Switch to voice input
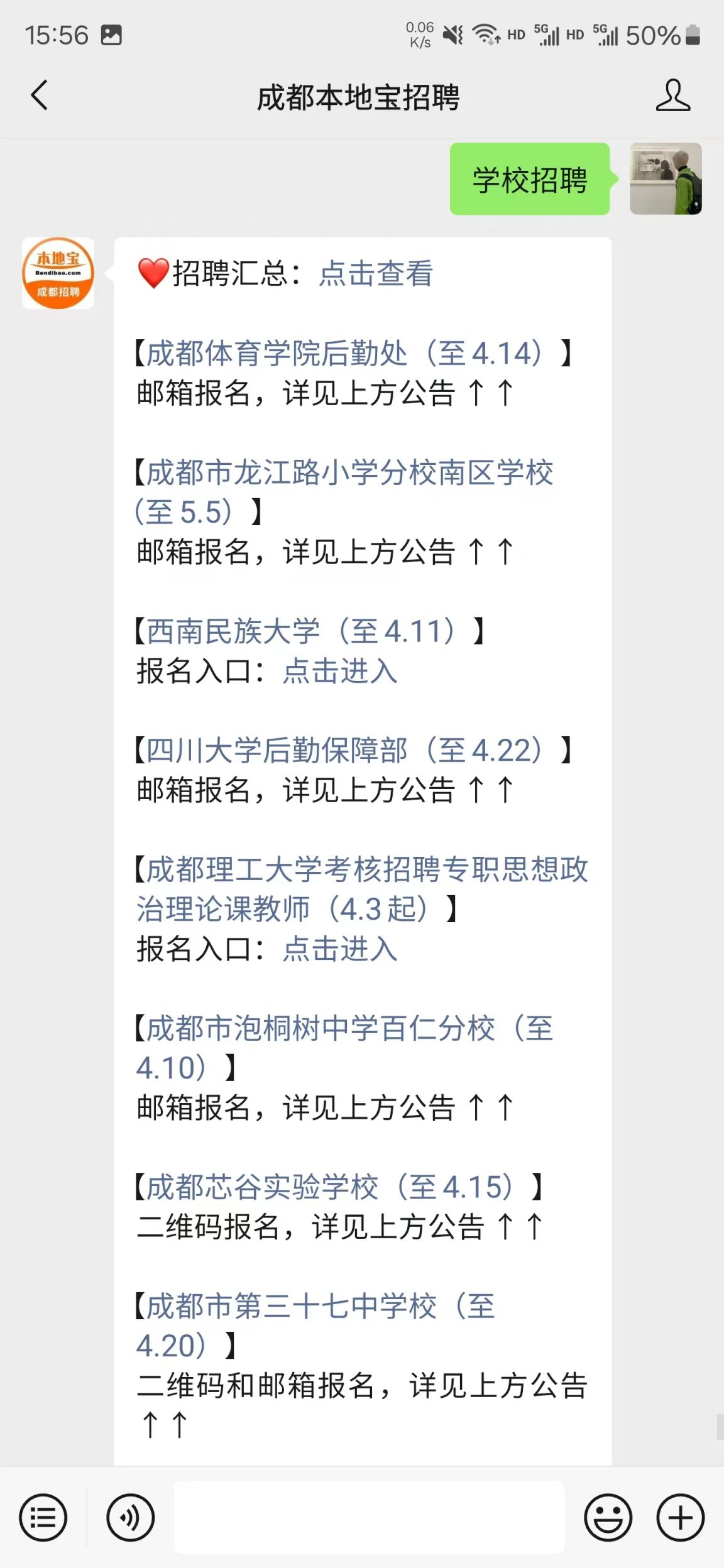This screenshot has height=1568, width=724. click(x=130, y=1518)
